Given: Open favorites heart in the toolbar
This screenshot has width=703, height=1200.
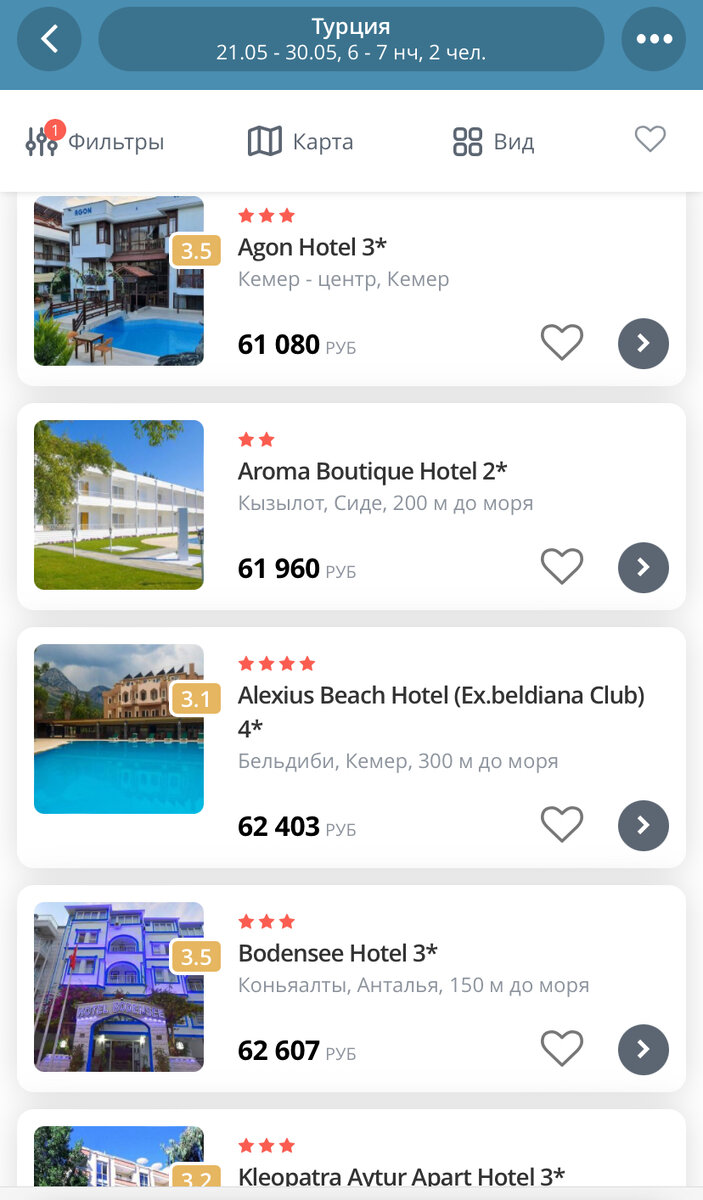Looking at the screenshot, I should pos(650,140).
